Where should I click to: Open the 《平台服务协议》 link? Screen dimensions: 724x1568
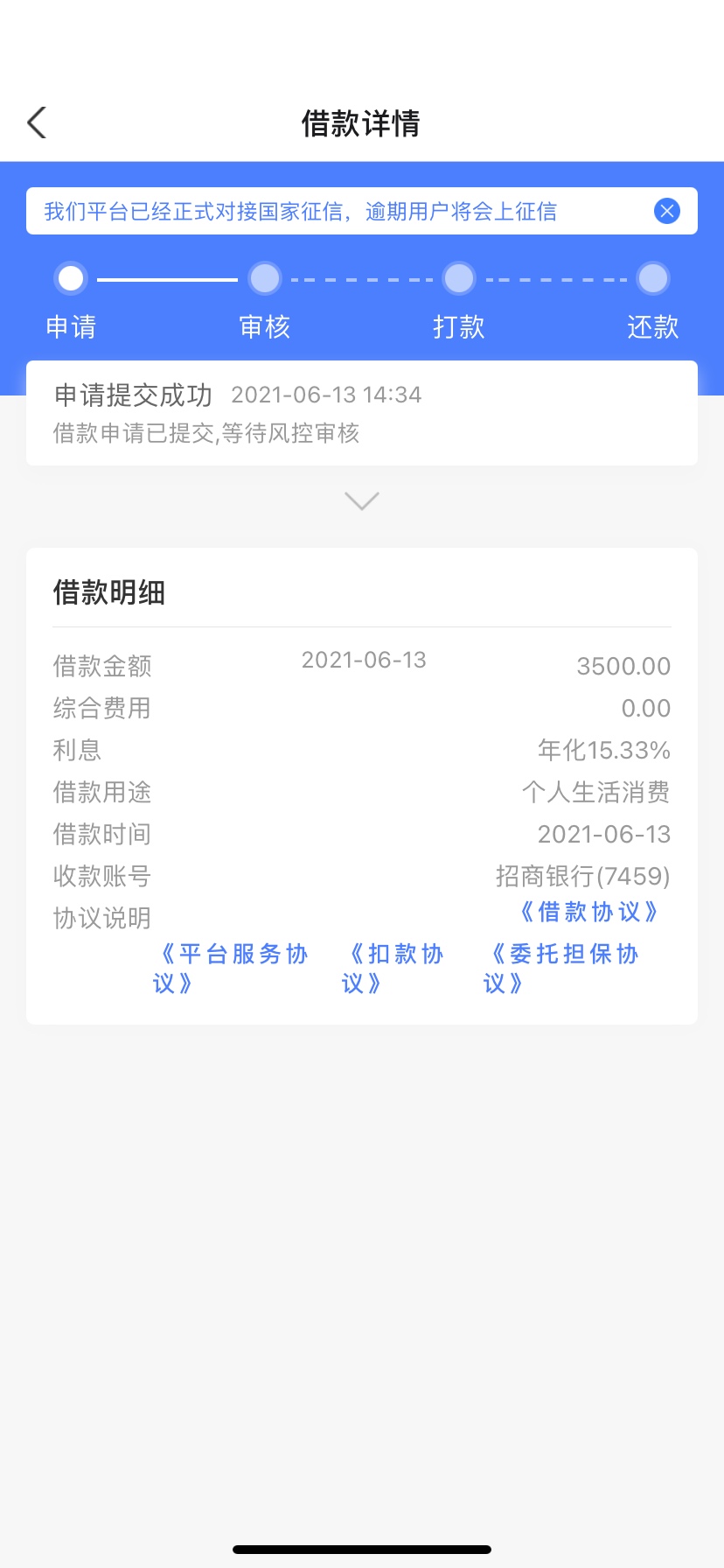point(232,969)
